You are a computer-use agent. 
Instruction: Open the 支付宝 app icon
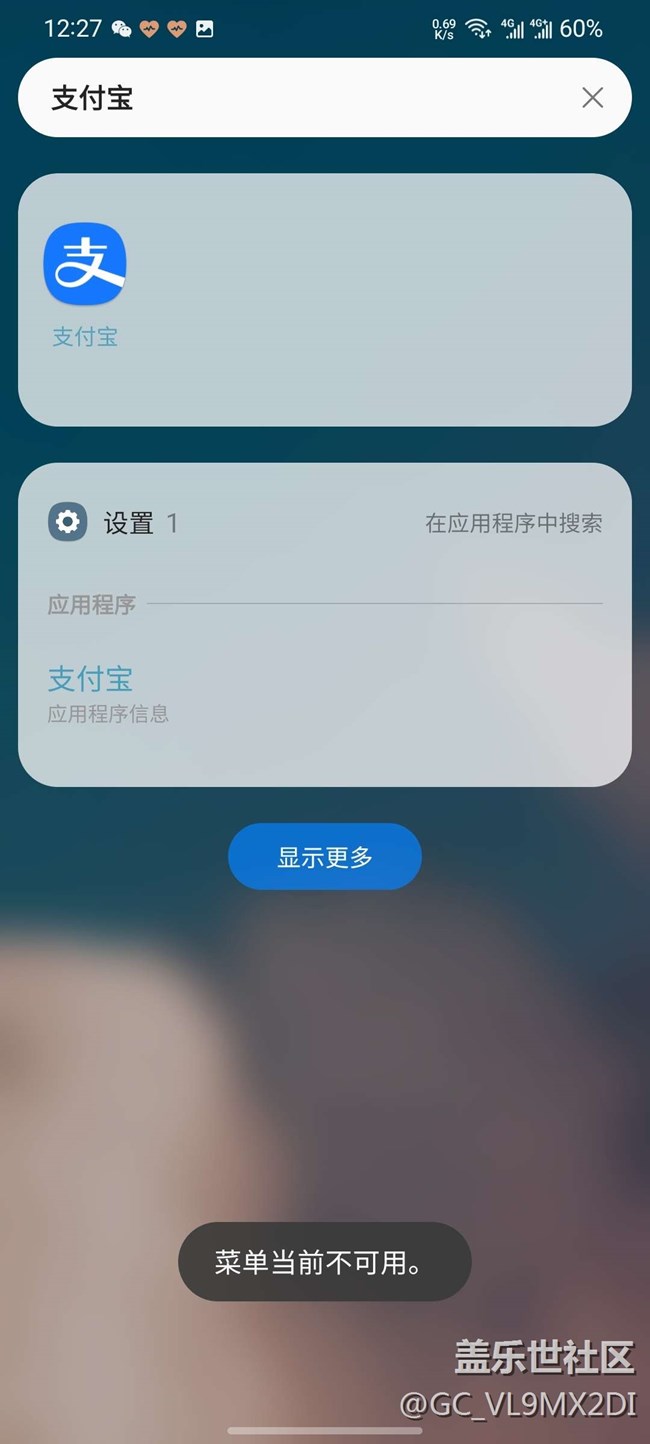[85, 264]
